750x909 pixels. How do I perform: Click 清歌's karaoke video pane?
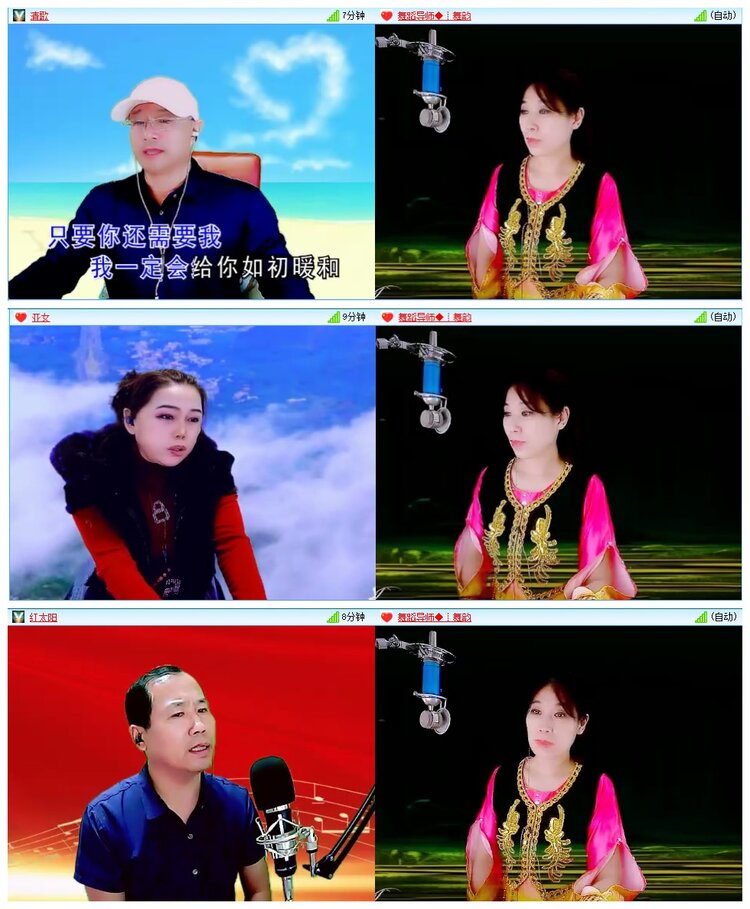pyautogui.click(x=187, y=160)
